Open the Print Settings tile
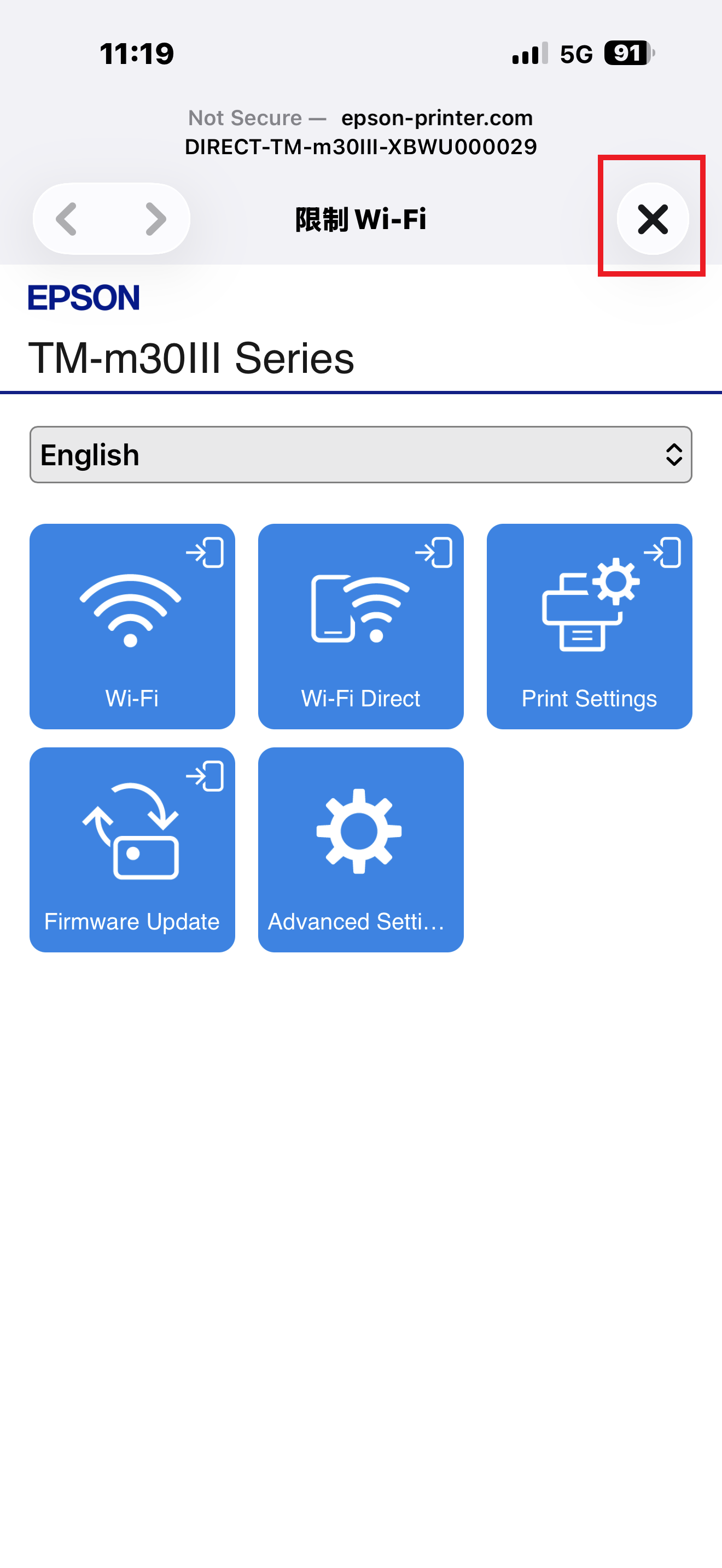 click(x=589, y=627)
